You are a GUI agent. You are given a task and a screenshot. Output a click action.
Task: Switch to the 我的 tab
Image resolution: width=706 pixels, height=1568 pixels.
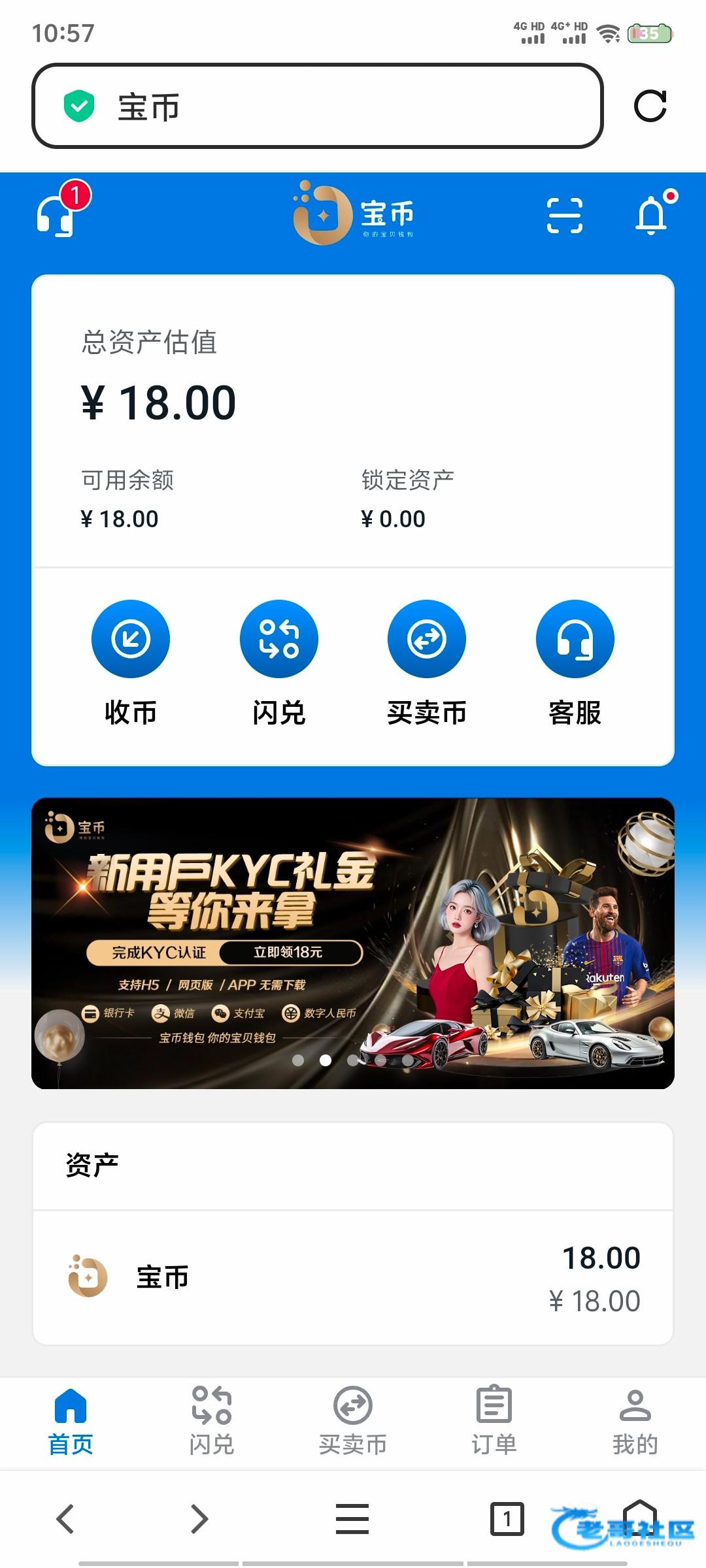pyautogui.click(x=635, y=1422)
